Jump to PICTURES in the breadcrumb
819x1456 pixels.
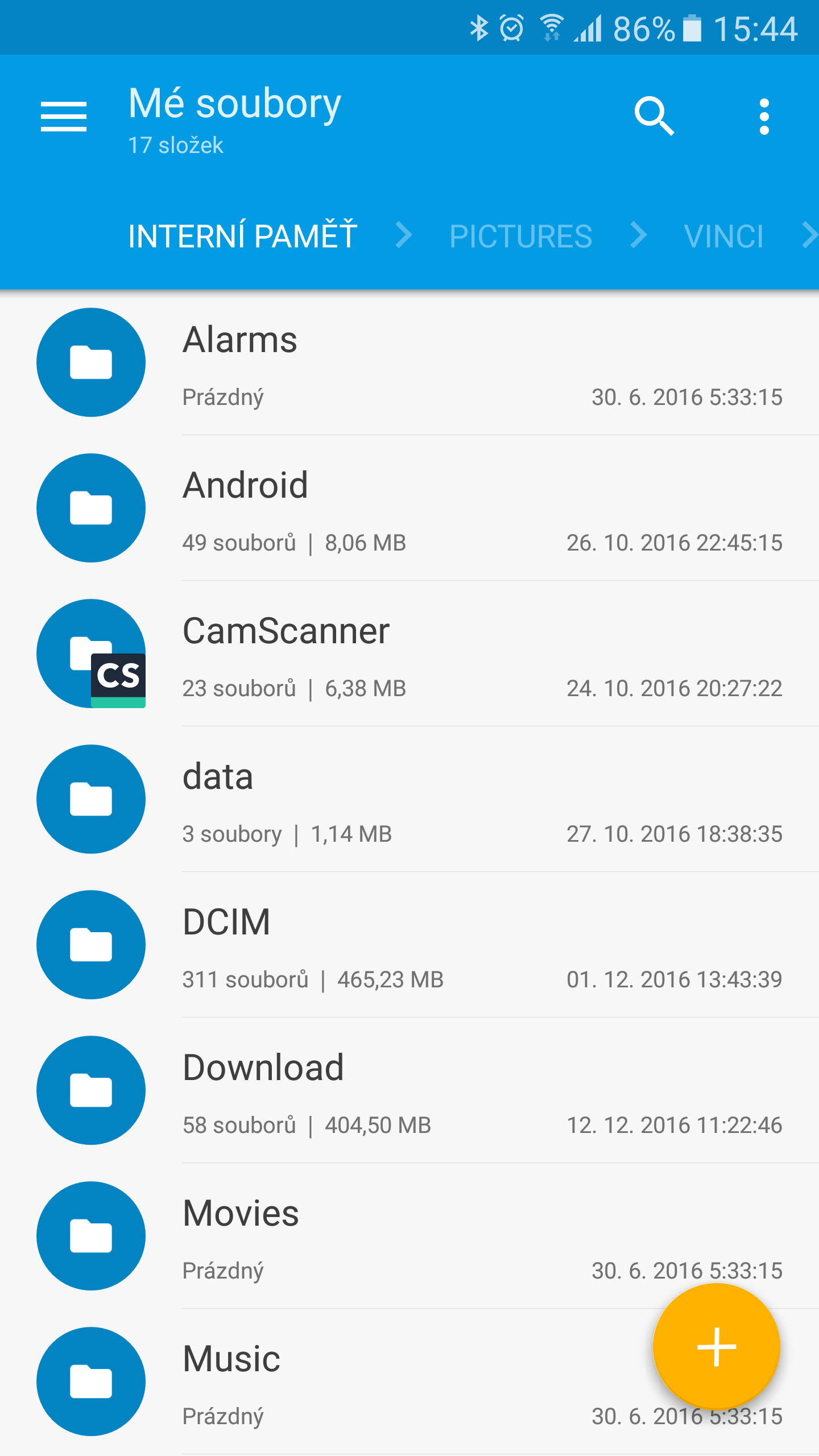pos(520,235)
